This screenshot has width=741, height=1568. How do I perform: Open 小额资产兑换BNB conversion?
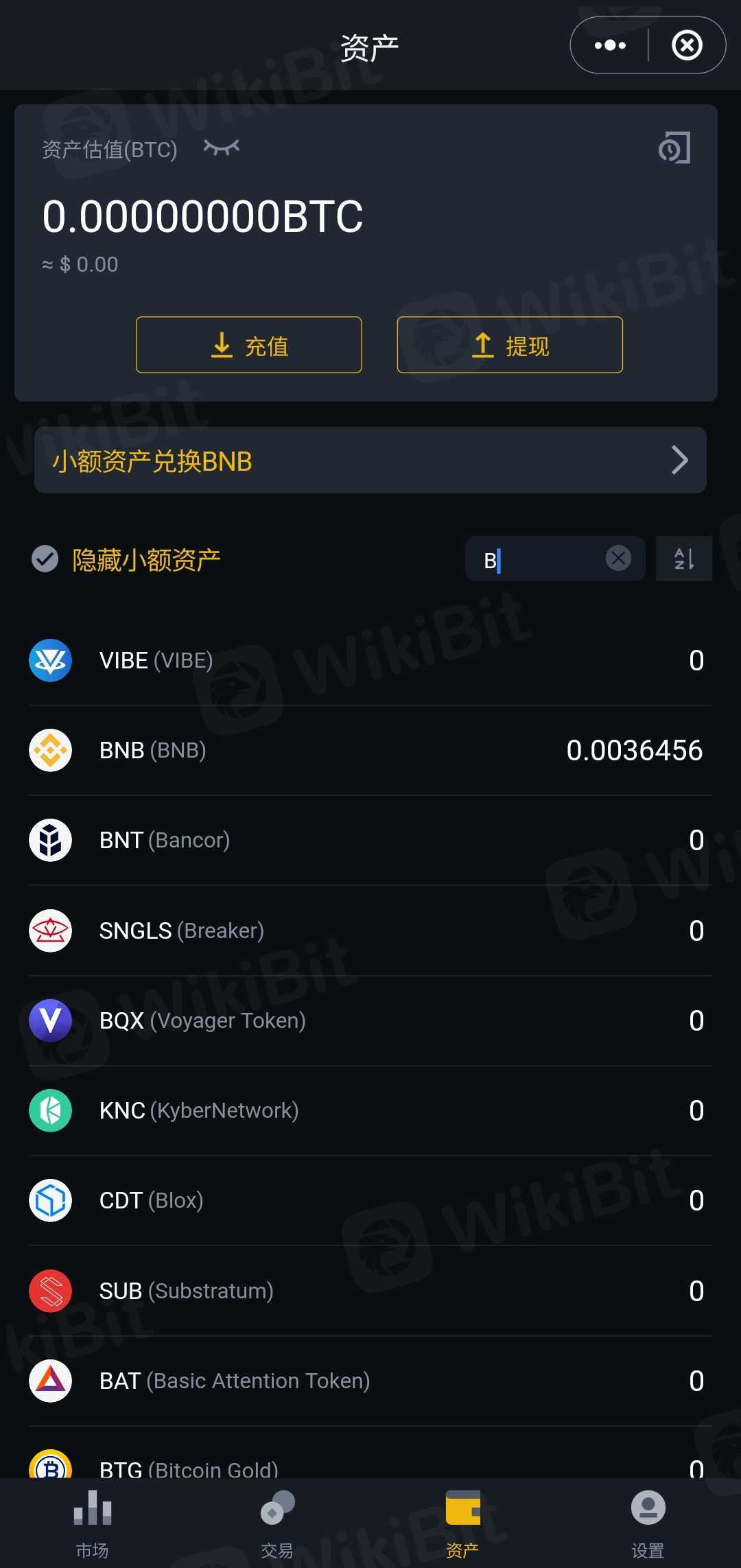click(x=370, y=460)
